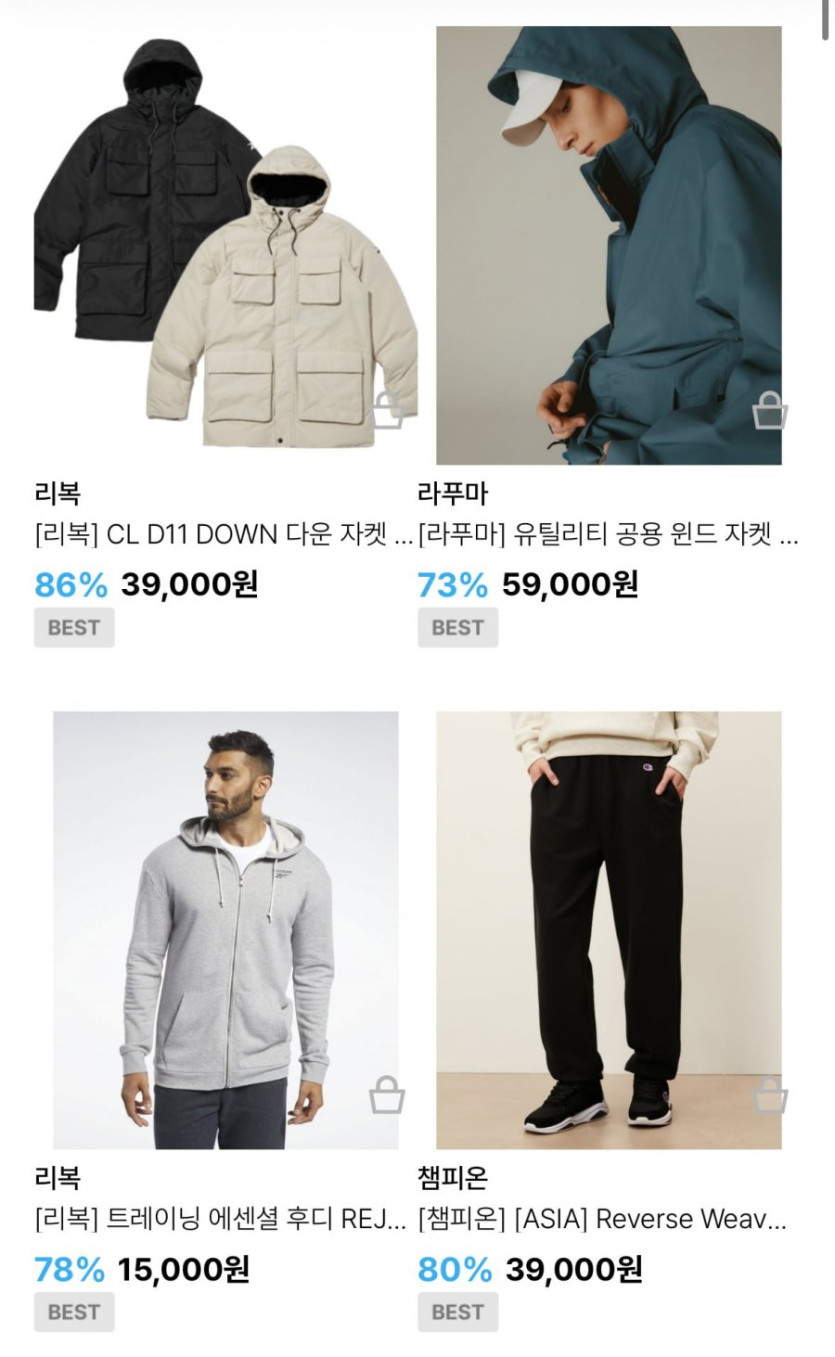Open the Champion Reverse Weave pants product

pyautogui.click(x=608, y=930)
